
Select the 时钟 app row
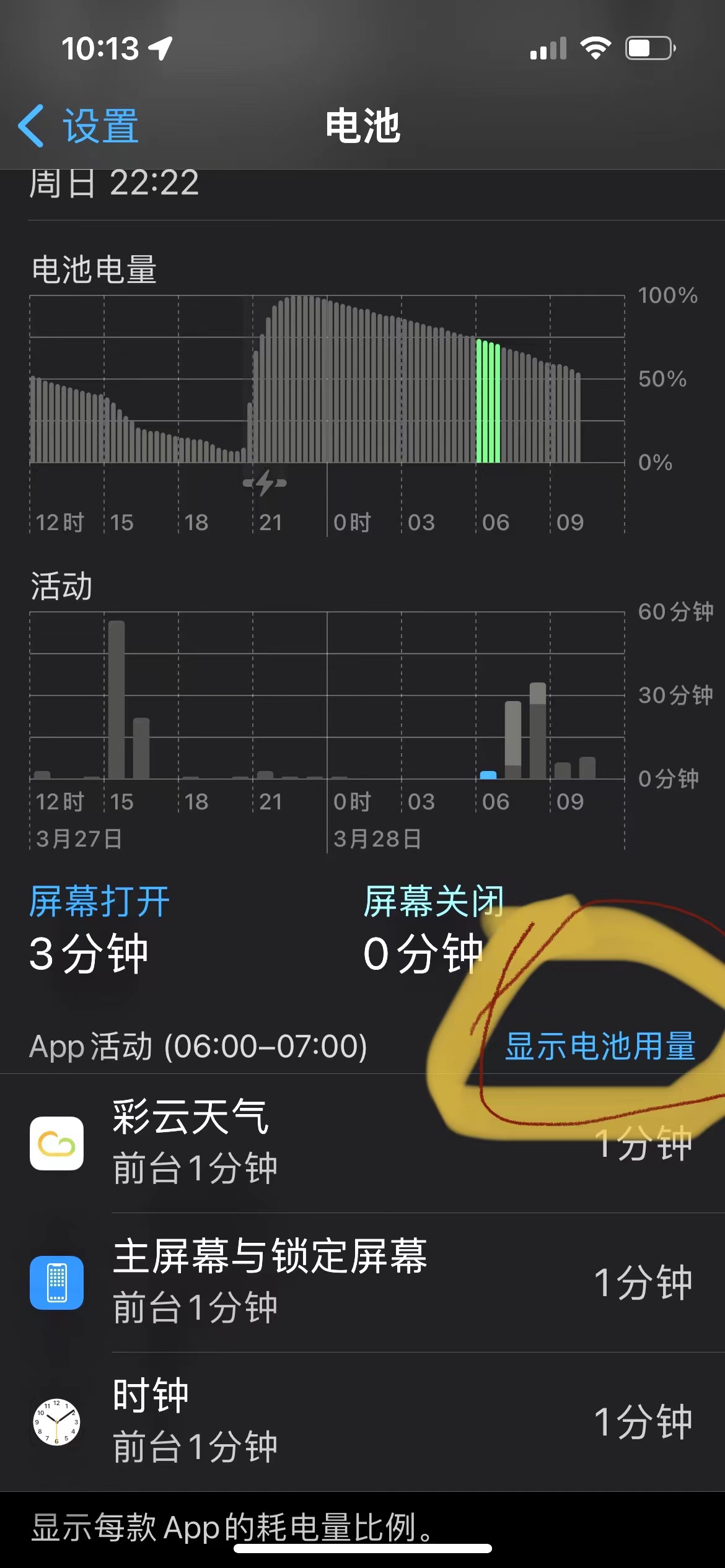(362, 1422)
